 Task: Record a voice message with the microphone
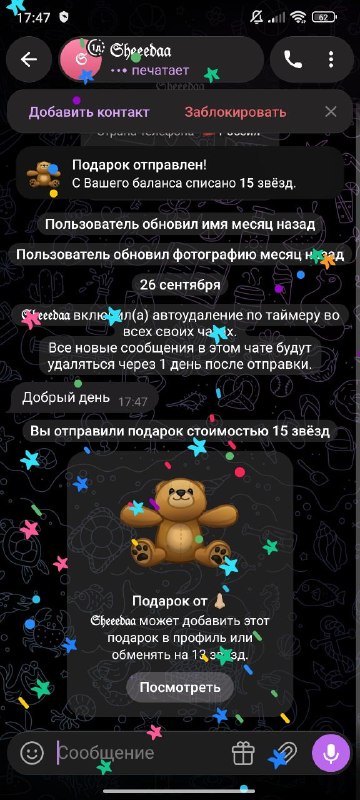tap(331, 753)
